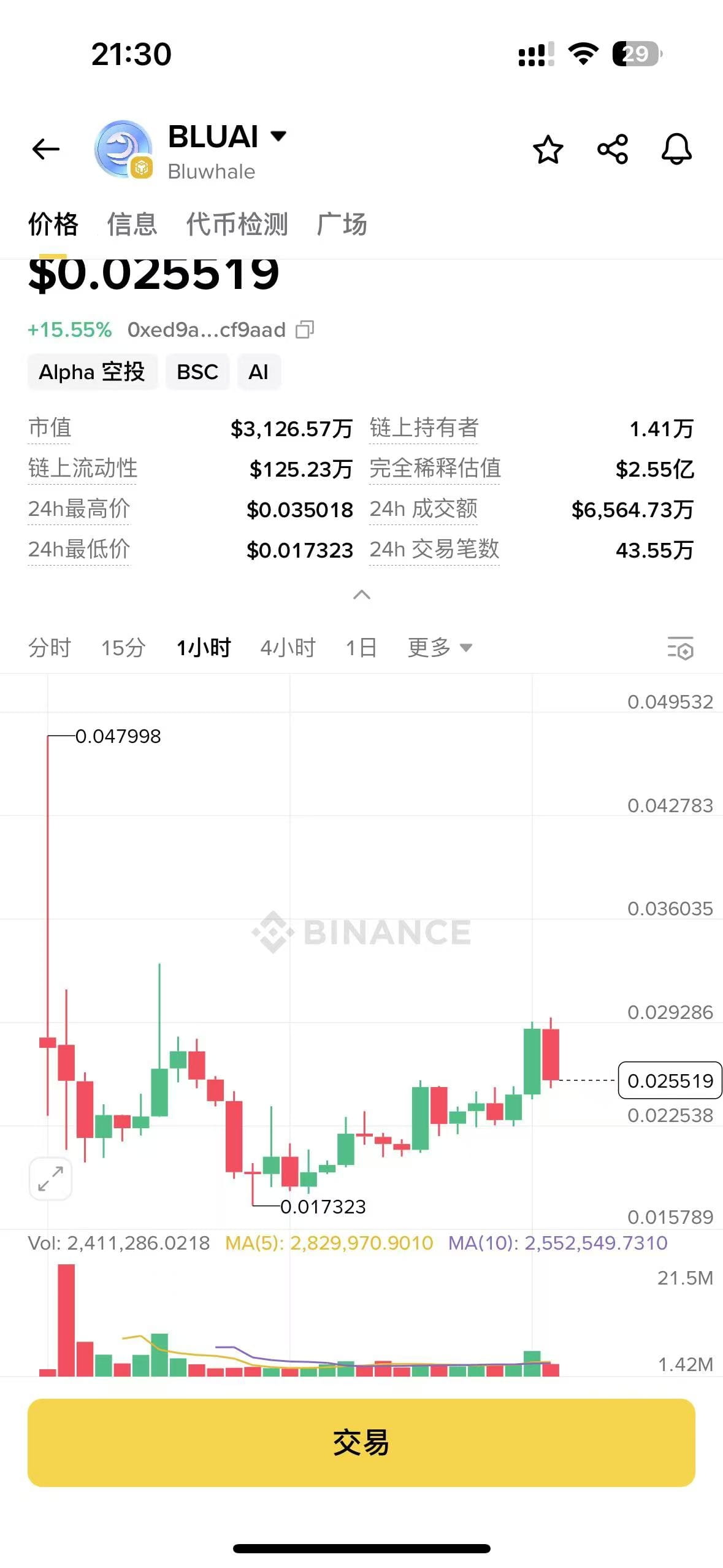Add BLUAI to favorites with the star

point(548,150)
